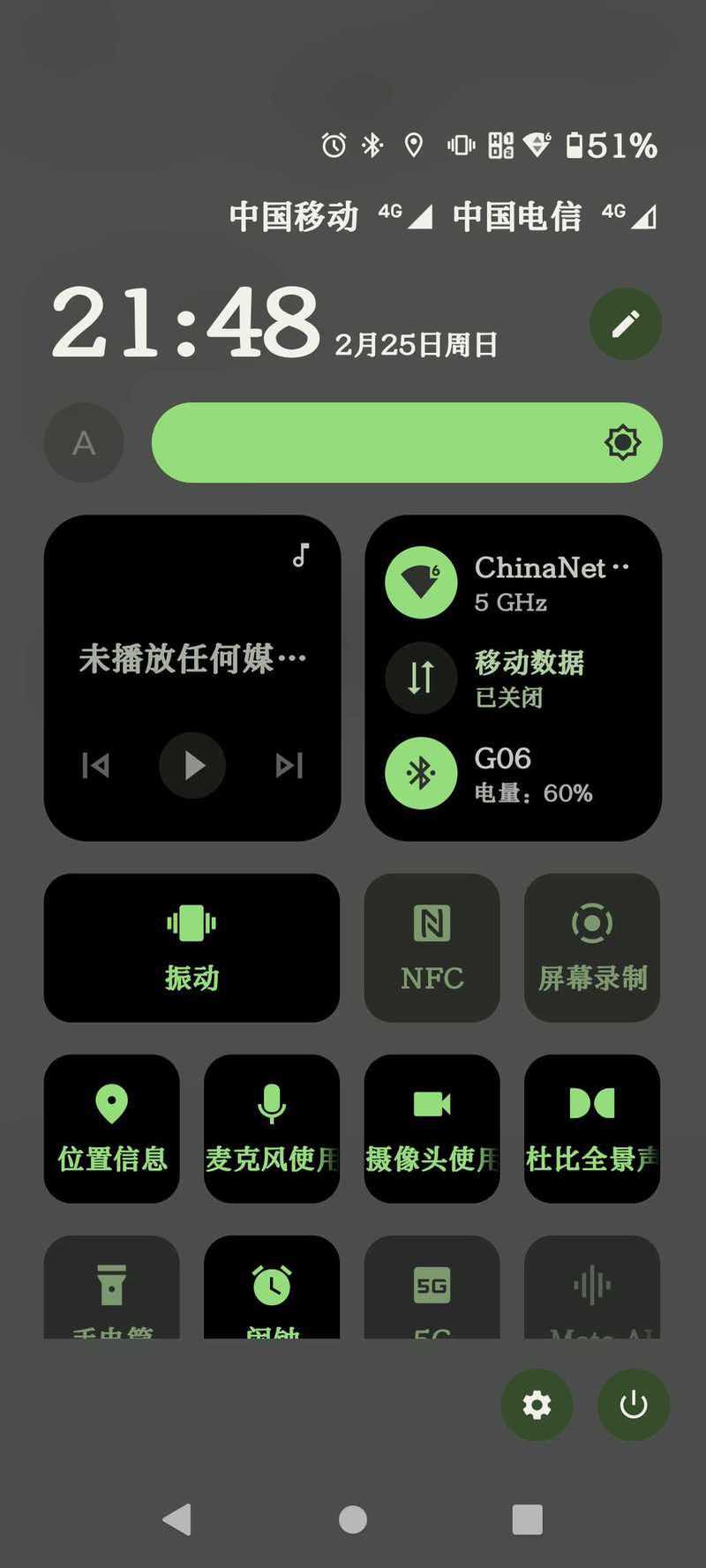This screenshot has height=1568, width=706.
Task: Start 屏幕录制 screen recording
Action: click(592, 949)
